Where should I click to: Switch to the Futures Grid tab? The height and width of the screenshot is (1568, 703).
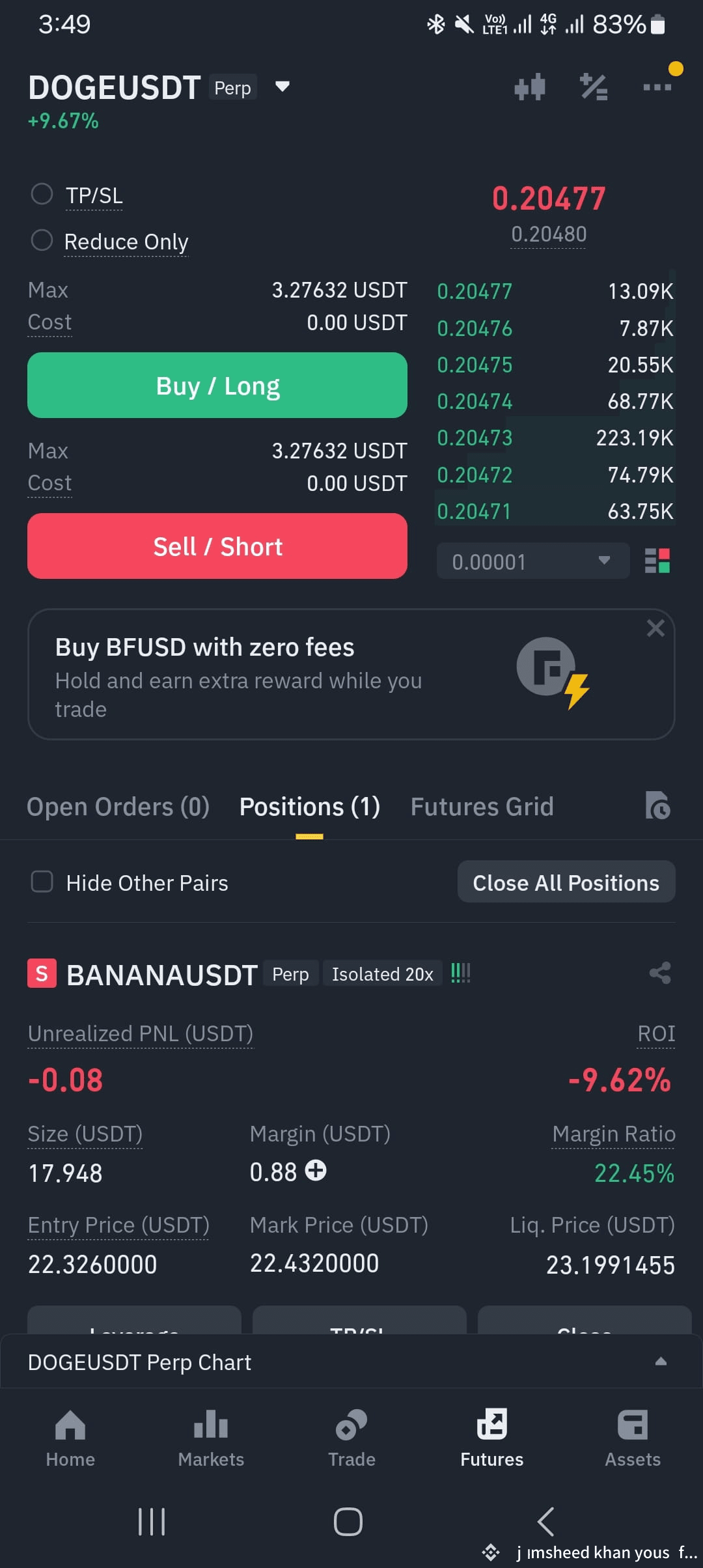(x=482, y=807)
